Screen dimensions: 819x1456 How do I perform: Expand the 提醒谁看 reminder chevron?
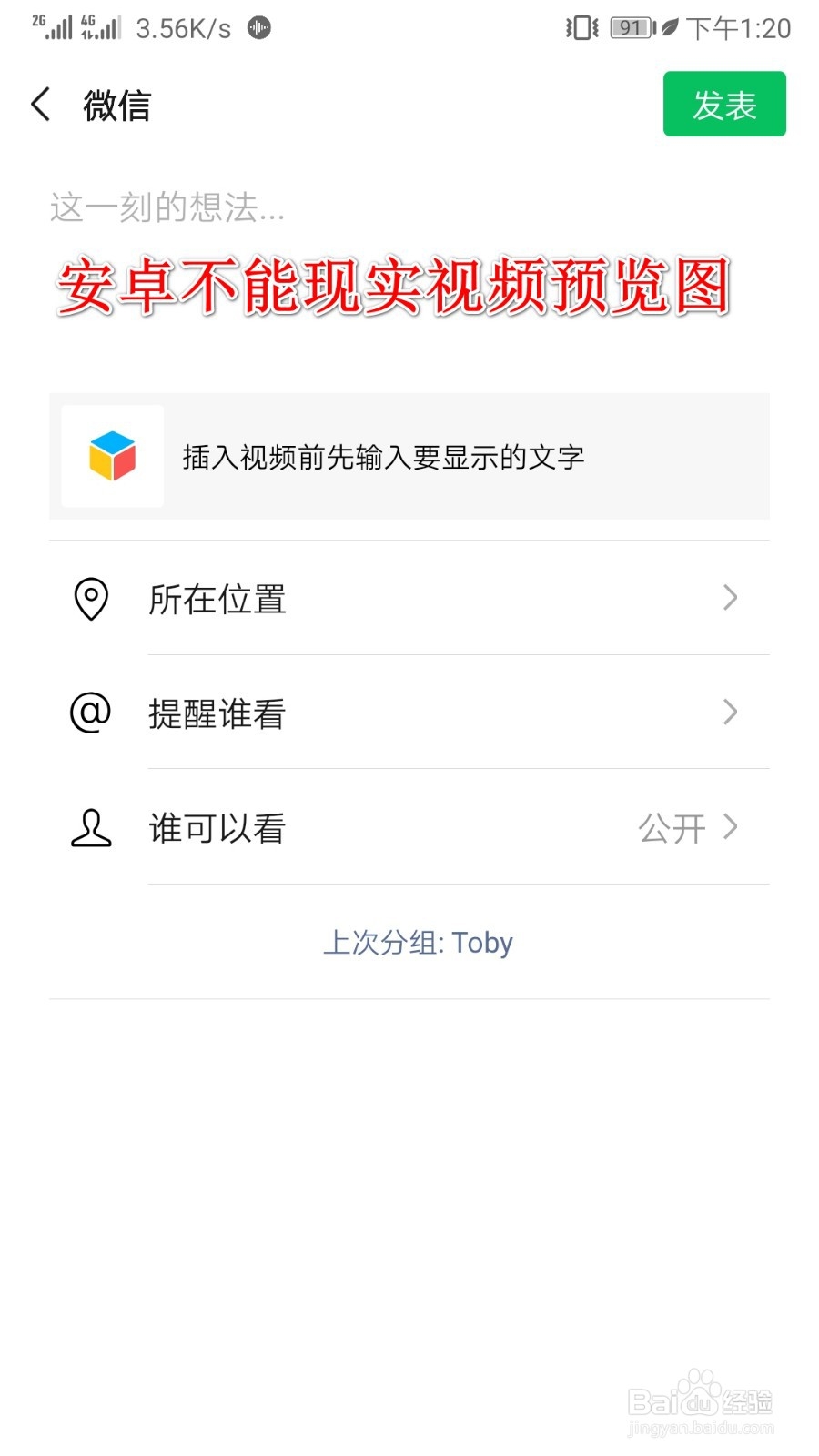(x=730, y=713)
